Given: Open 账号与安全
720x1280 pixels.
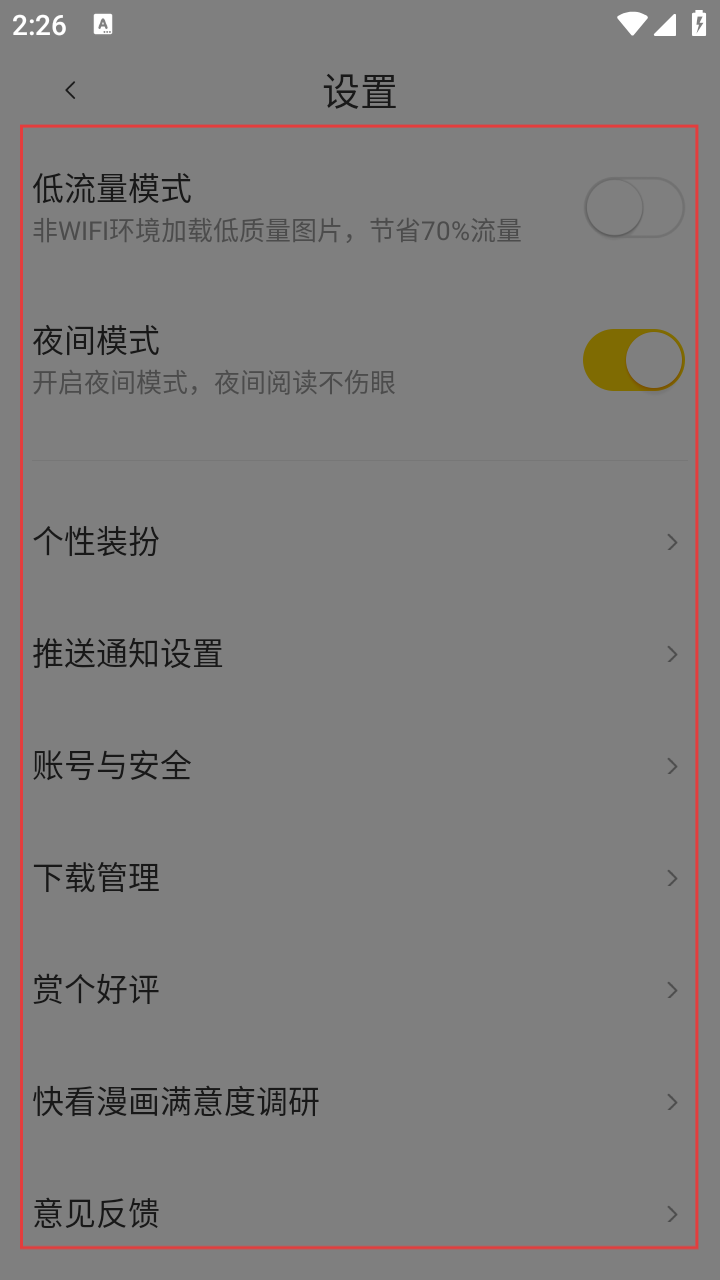Looking at the screenshot, I should [358, 766].
